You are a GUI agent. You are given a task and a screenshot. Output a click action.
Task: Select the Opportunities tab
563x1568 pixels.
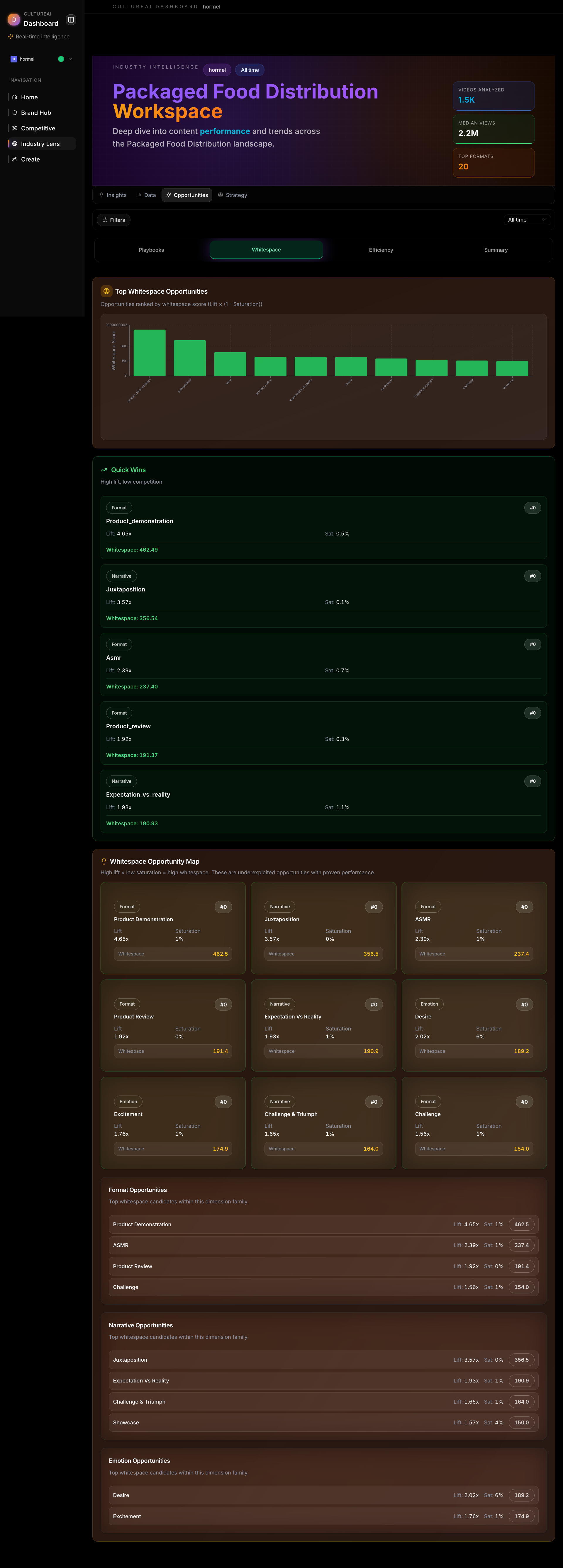pos(186,195)
